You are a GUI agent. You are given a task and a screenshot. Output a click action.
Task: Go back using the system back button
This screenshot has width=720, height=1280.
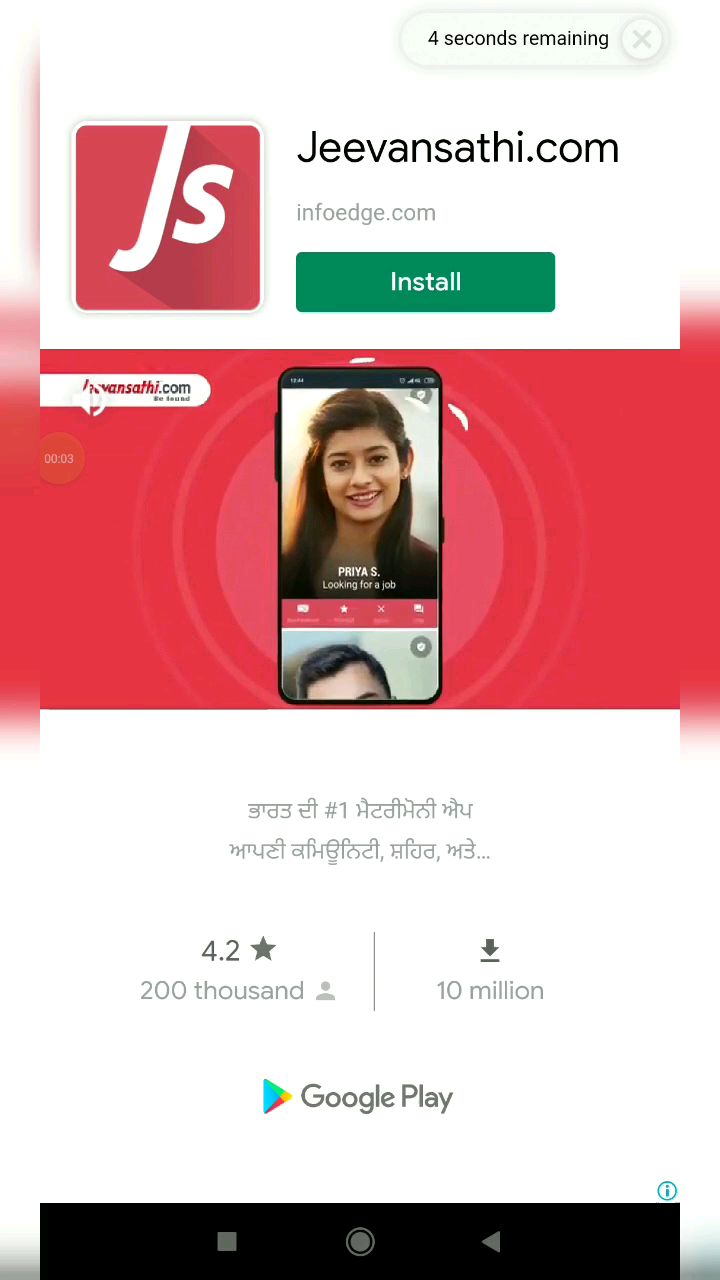491,1242
